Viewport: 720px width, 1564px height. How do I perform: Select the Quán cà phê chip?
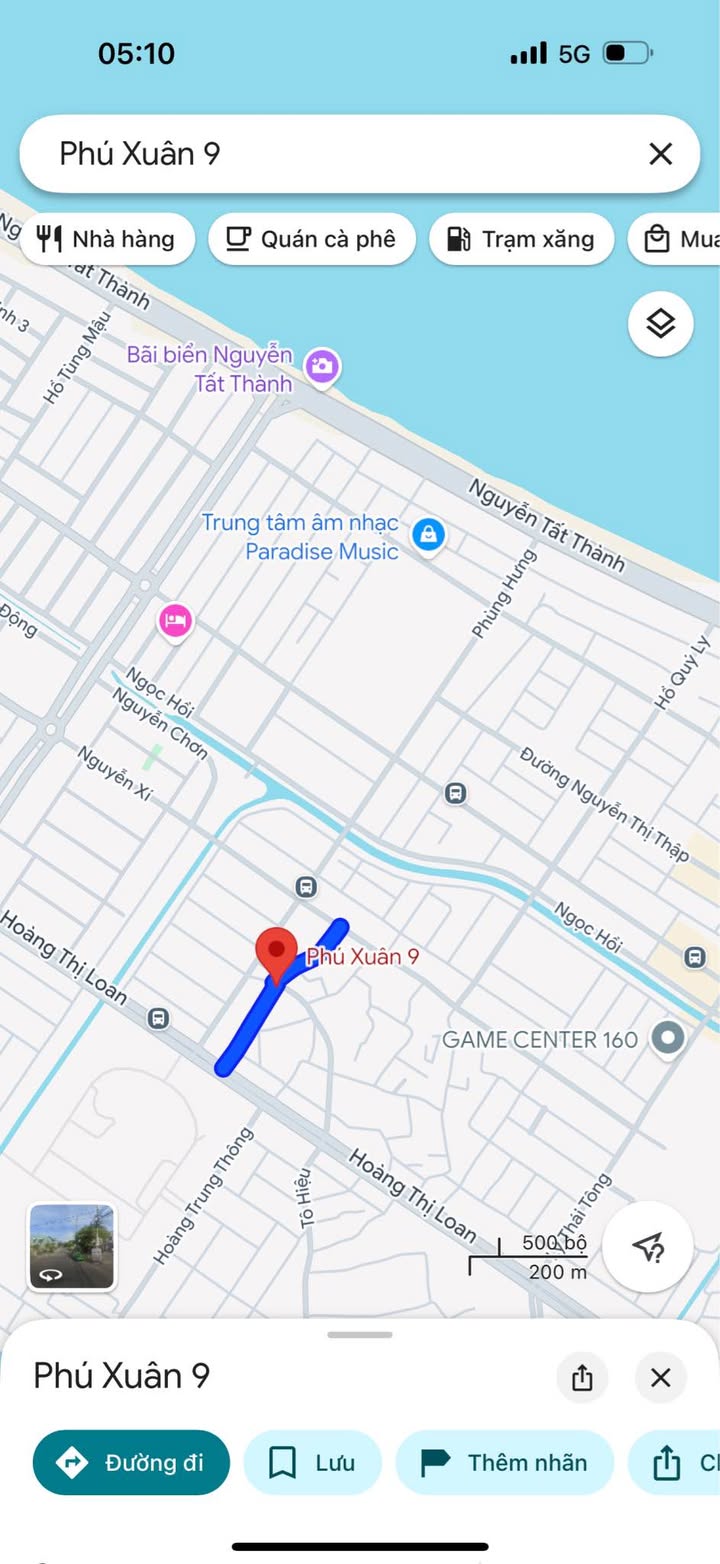coord(311,239)
